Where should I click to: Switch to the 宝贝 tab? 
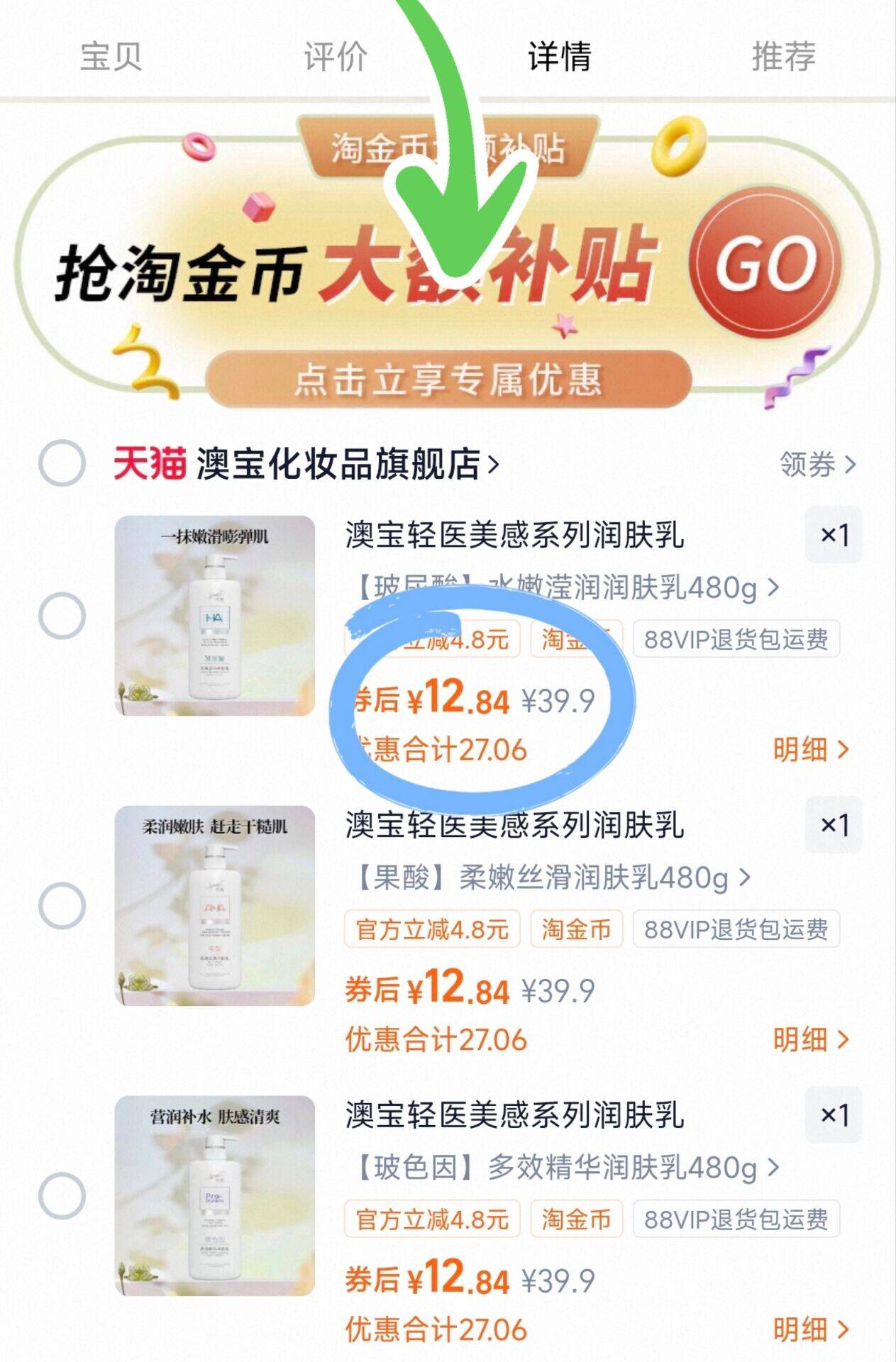click(x=111, y=56)
